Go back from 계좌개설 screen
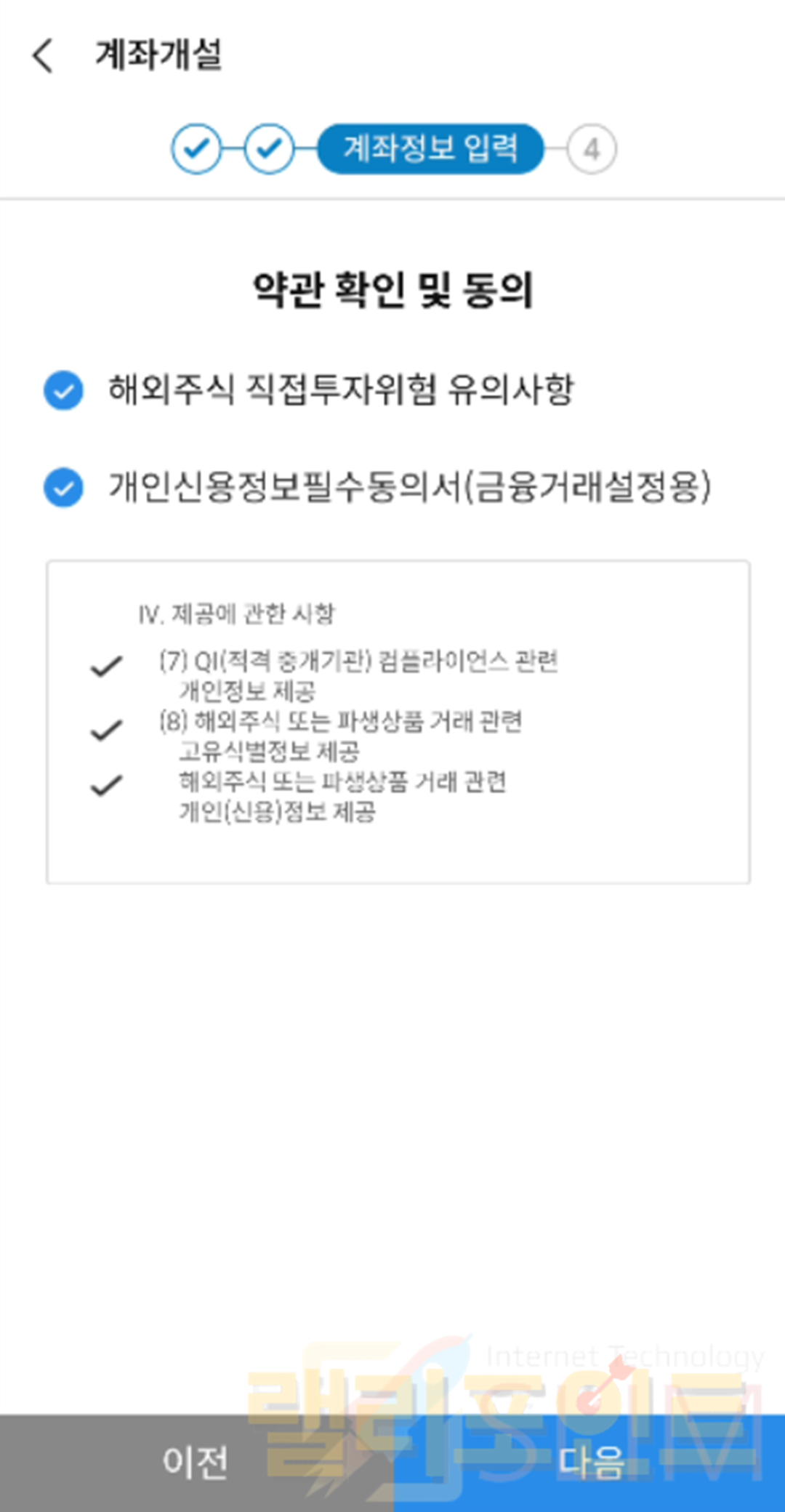 (44, 55)
